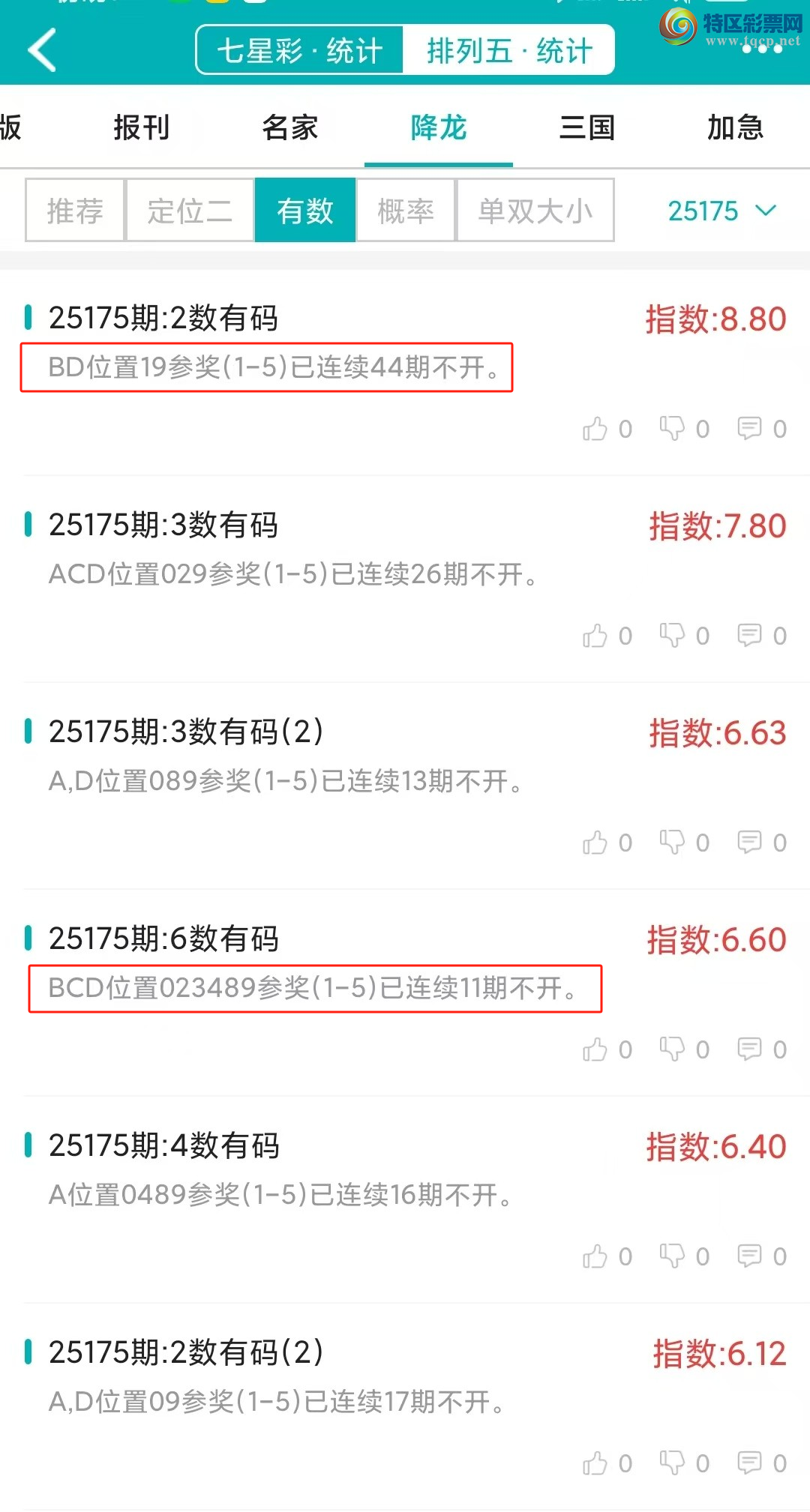The image size is (810, 1512).
Task: Select the 三国 tab
Action: point(587,127)
